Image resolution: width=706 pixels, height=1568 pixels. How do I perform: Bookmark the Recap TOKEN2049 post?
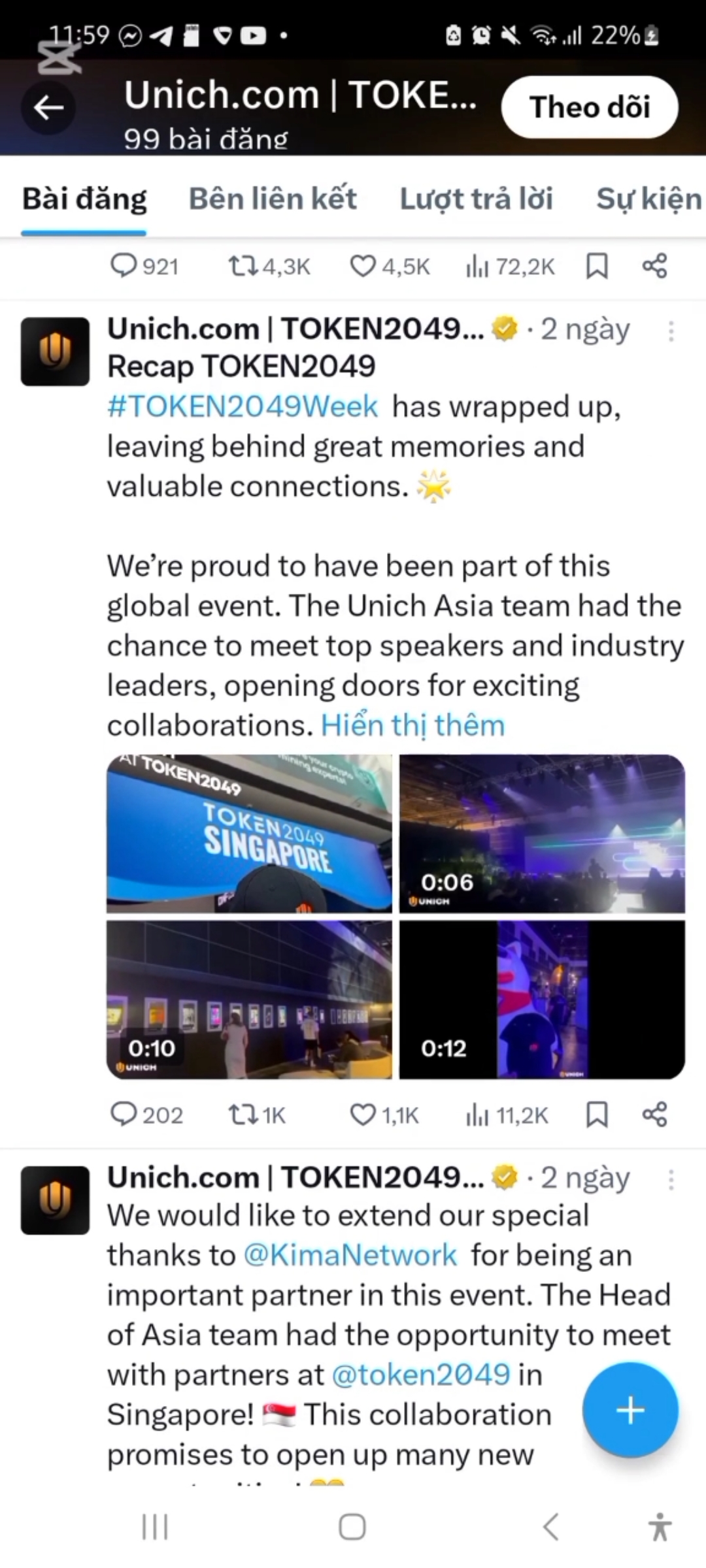(x=597, y=1115)
